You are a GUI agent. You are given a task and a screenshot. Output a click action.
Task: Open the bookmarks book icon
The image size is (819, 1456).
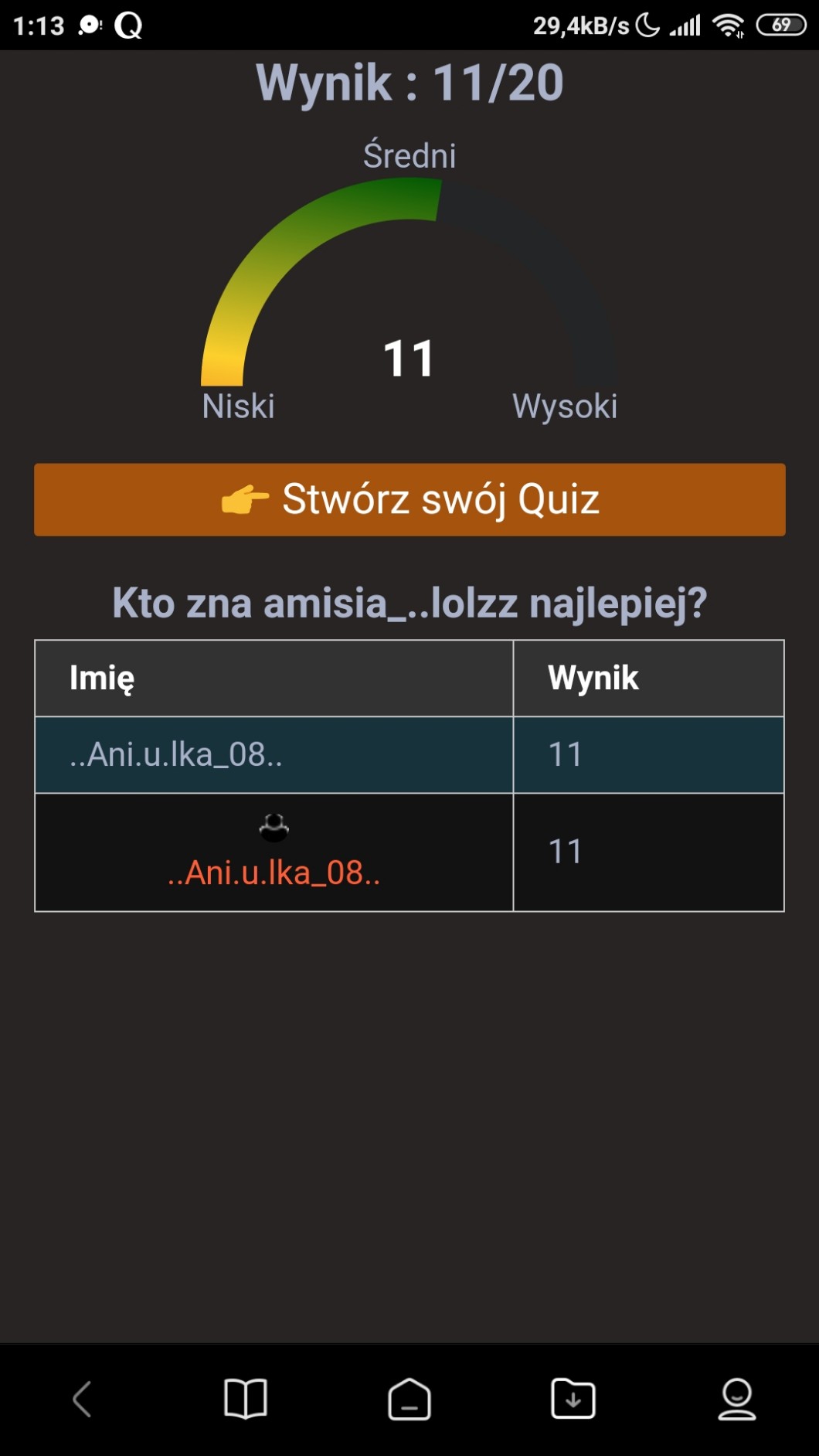pyautogui.click(x=246, y=1399)
